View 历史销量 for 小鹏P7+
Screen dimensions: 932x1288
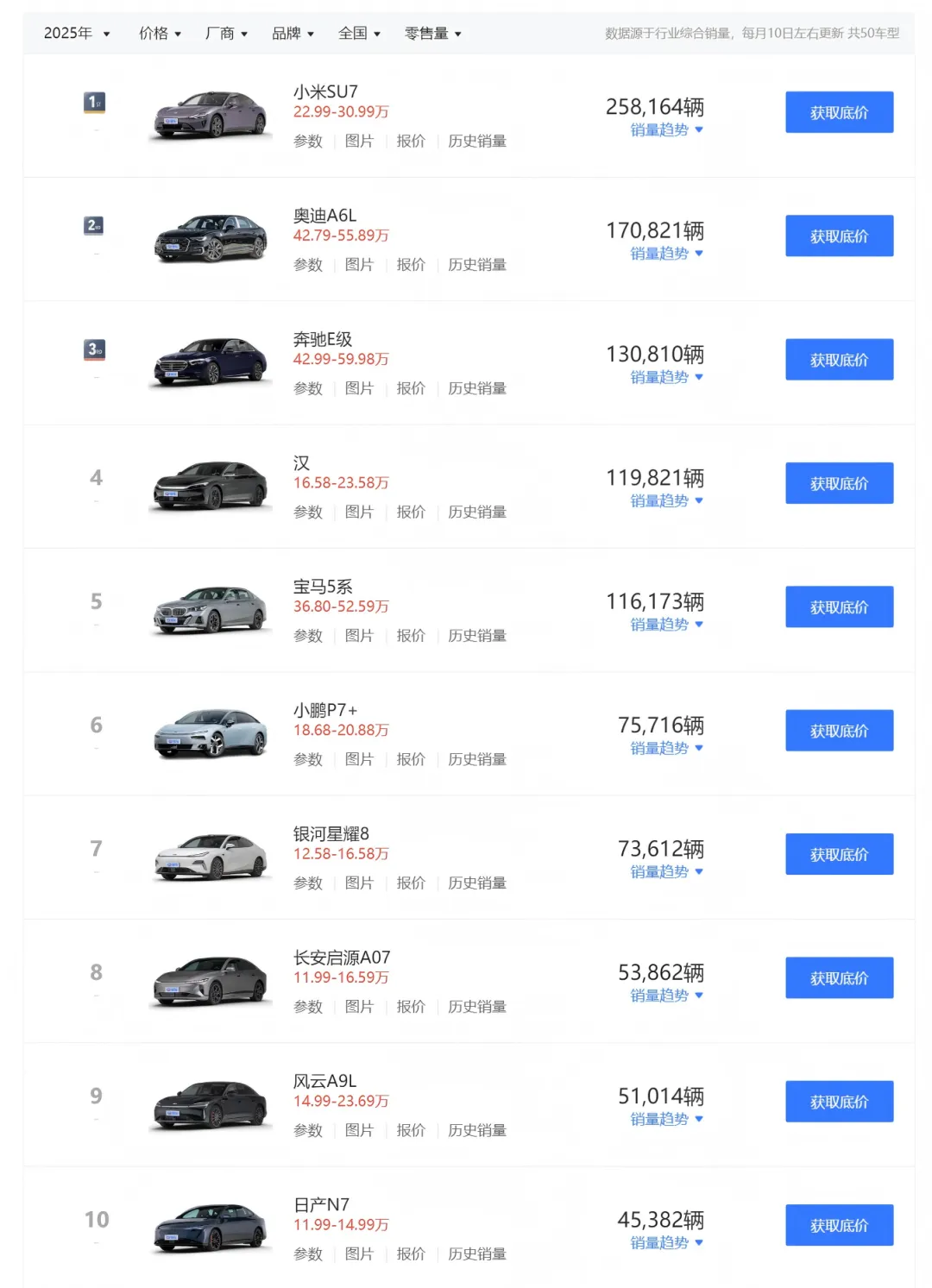[x=477, y=759]
